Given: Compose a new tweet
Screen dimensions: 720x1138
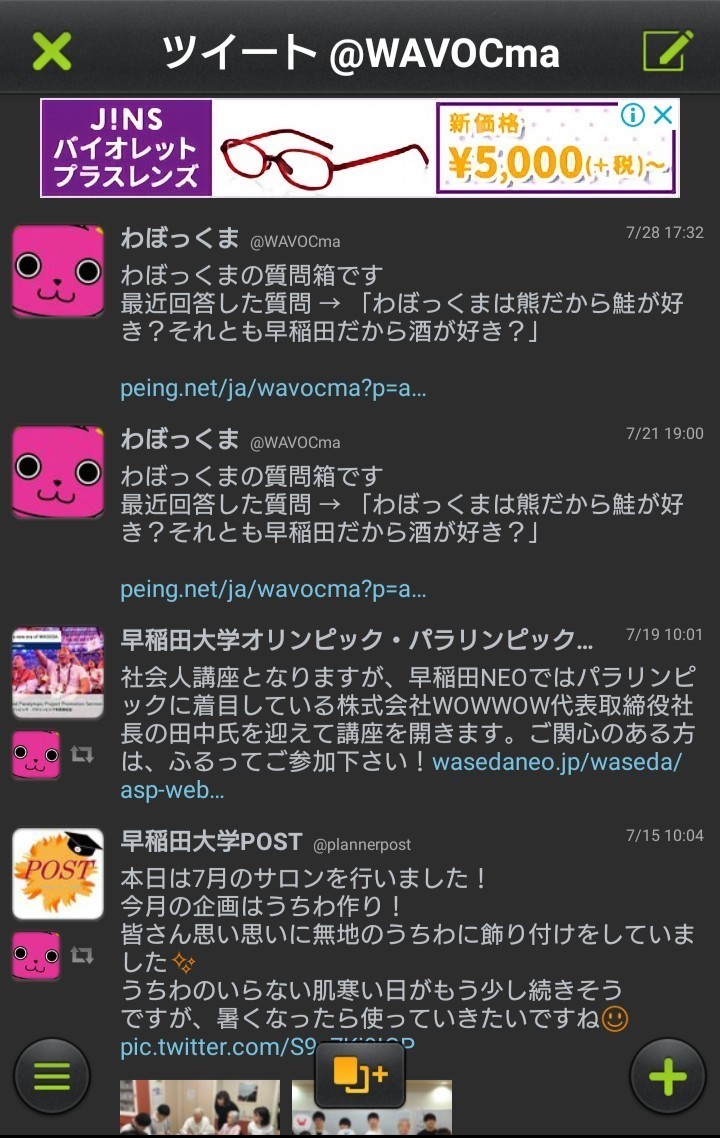Looking at the screenshot, I should click(667, 50).
